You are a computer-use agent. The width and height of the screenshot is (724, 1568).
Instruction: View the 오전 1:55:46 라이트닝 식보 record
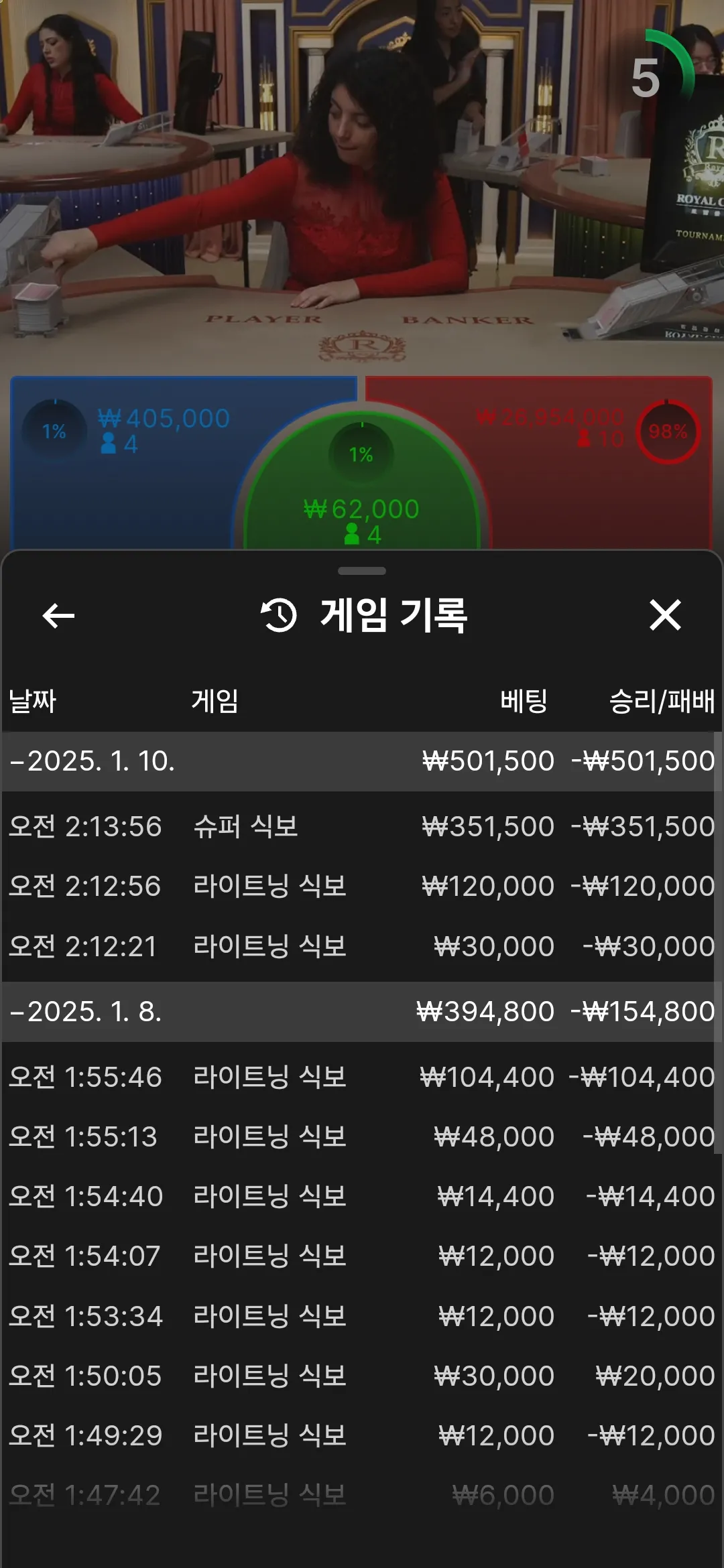[x=361, y=1077]
